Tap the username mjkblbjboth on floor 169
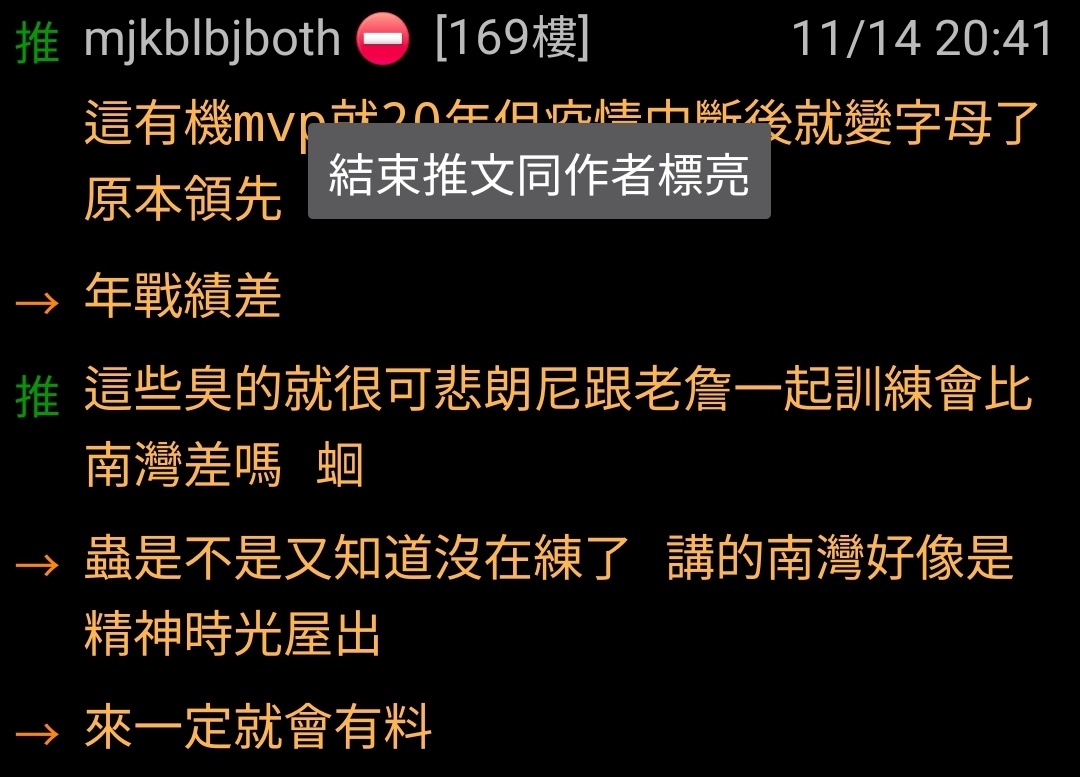1080x777 pixels. click(x=212, y=39)
